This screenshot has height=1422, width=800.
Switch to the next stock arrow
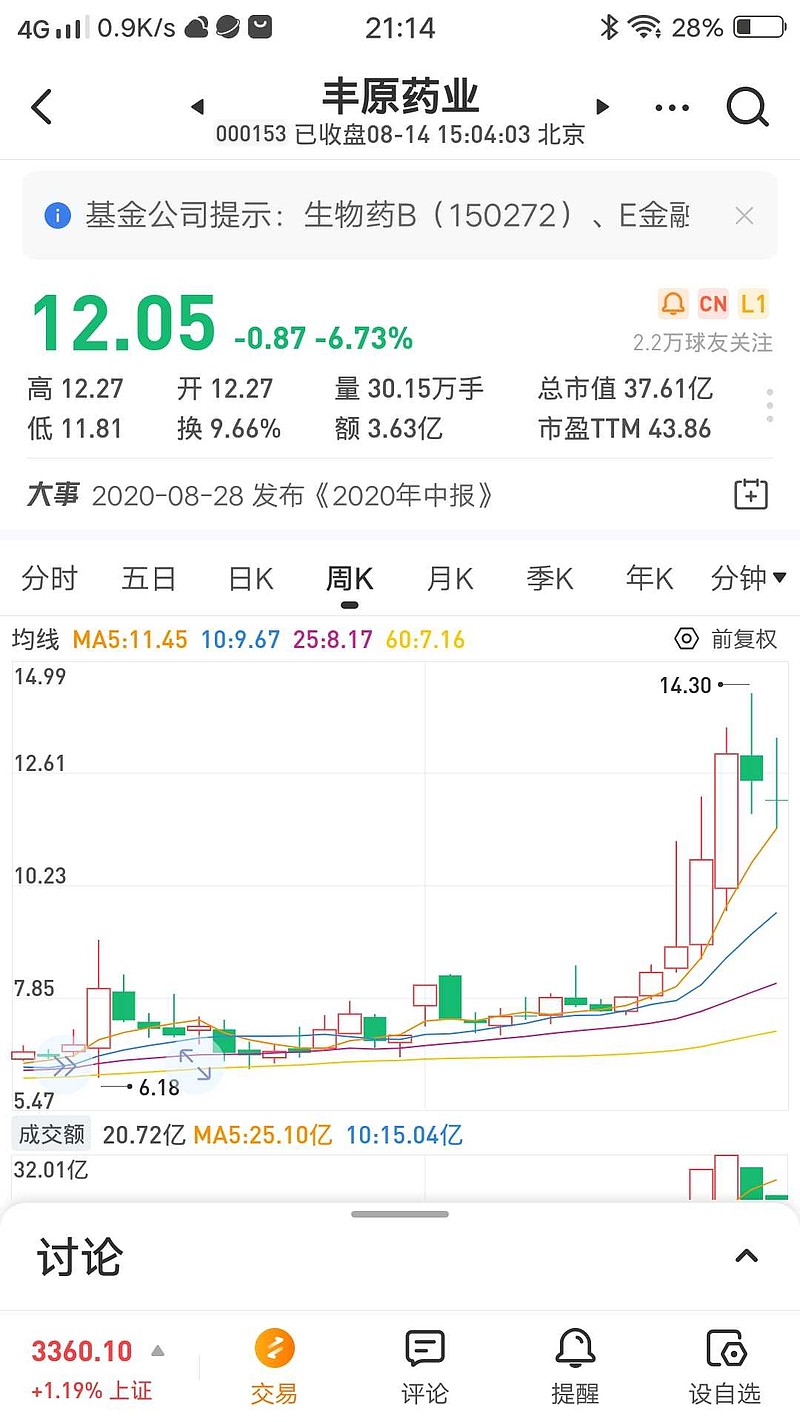coord(602,107)
